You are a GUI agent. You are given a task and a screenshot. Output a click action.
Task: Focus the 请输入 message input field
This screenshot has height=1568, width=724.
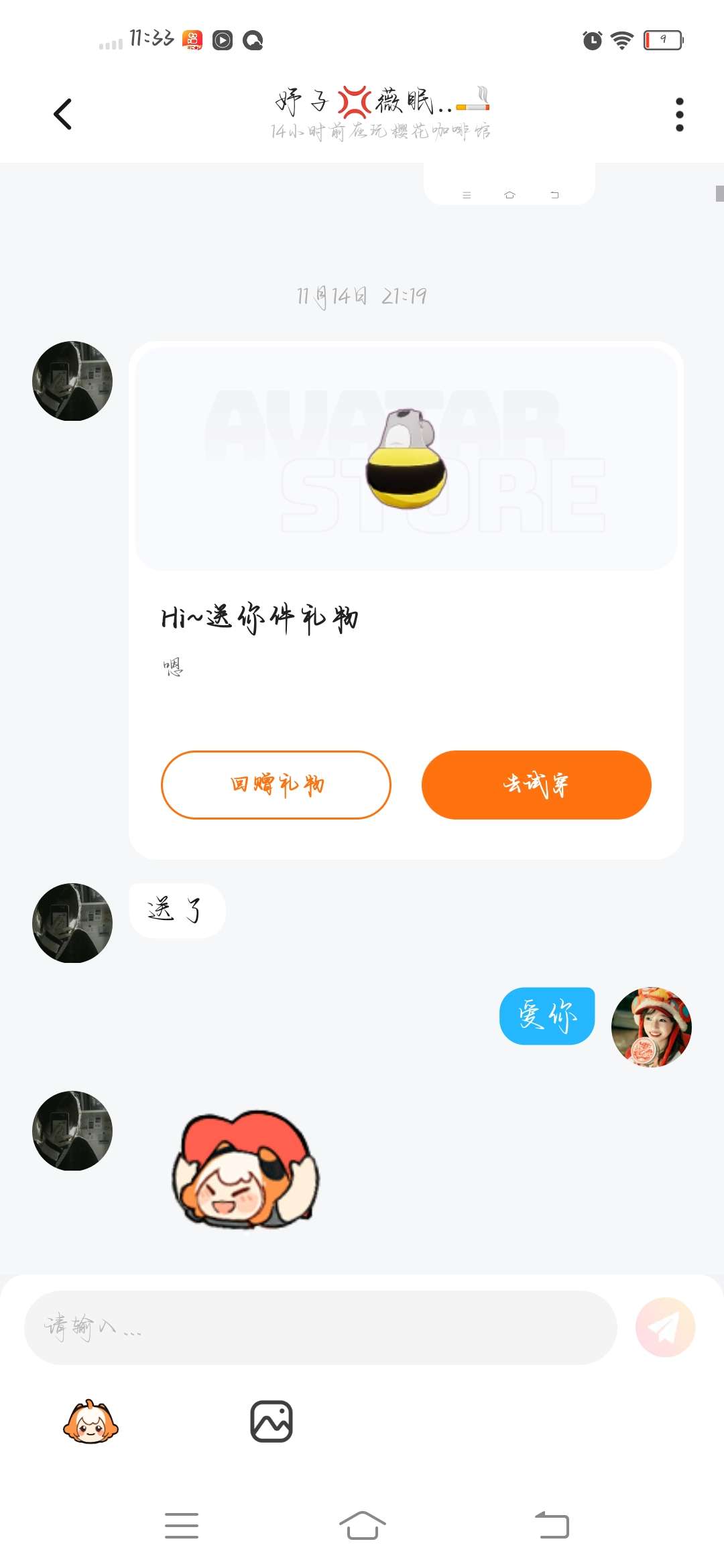[x=320, y=1327]
